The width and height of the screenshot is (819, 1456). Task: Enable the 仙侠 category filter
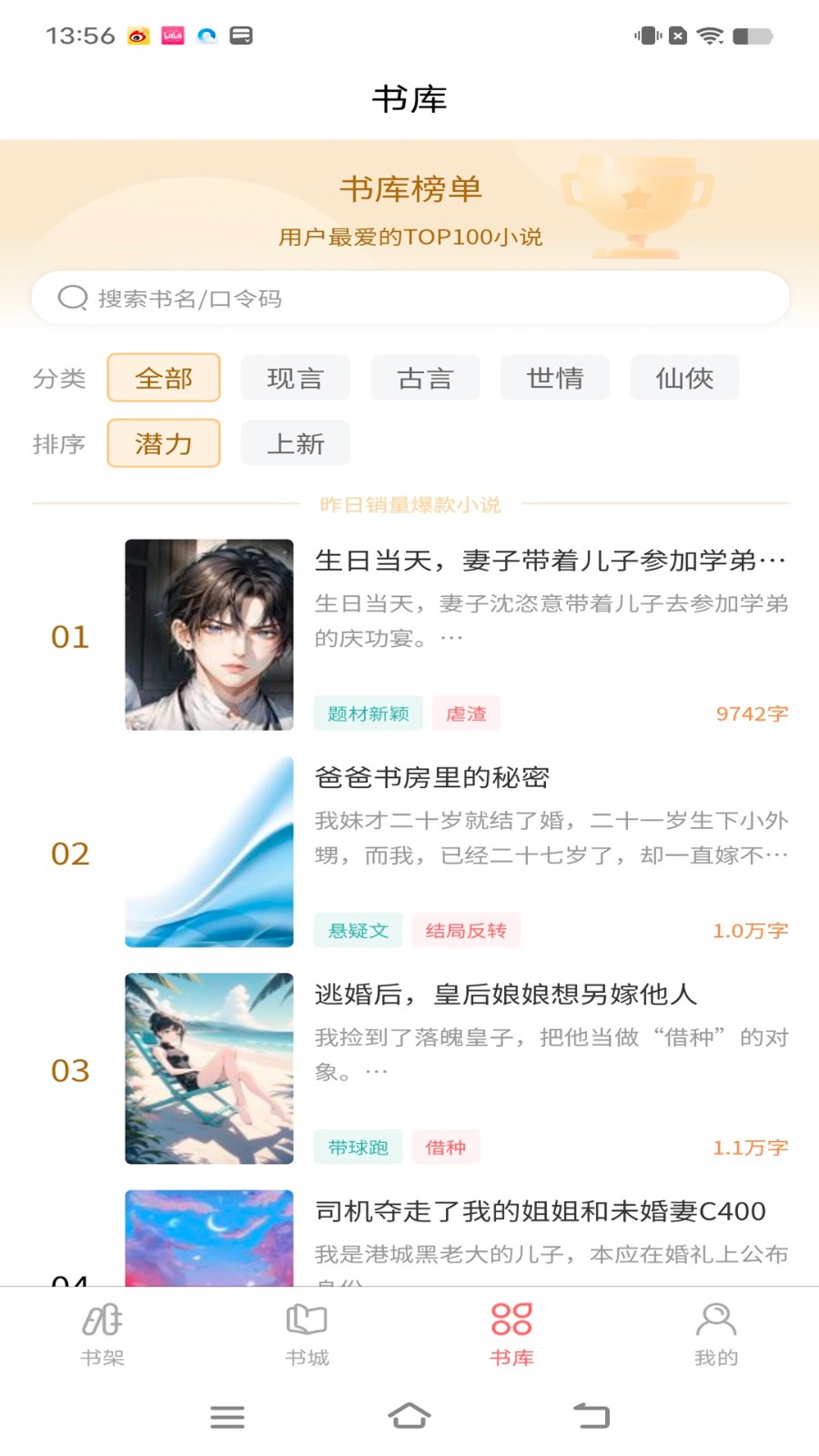click(684, 378)
